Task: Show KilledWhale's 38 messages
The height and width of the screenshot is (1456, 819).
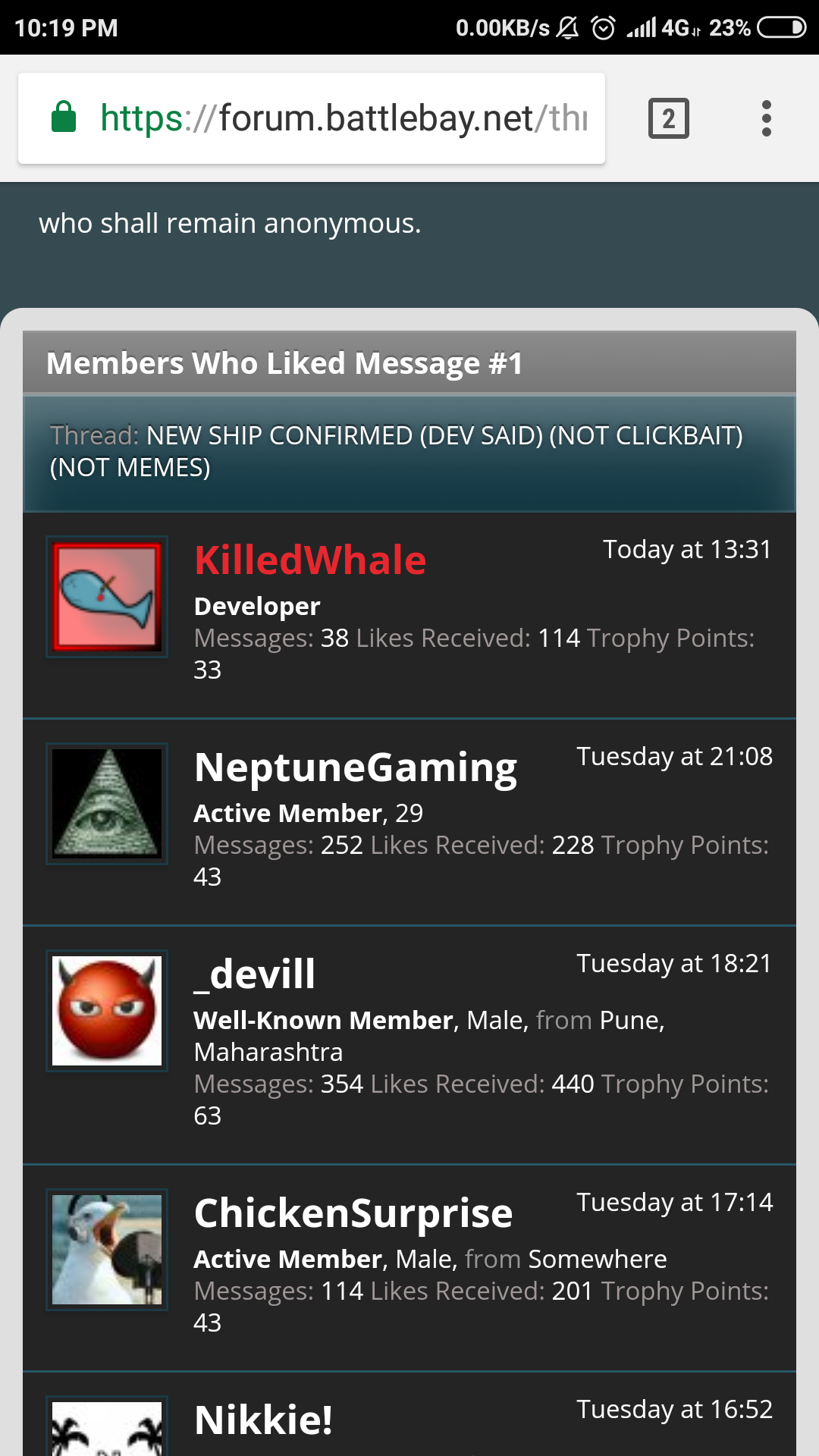Action: coord(334,639)
